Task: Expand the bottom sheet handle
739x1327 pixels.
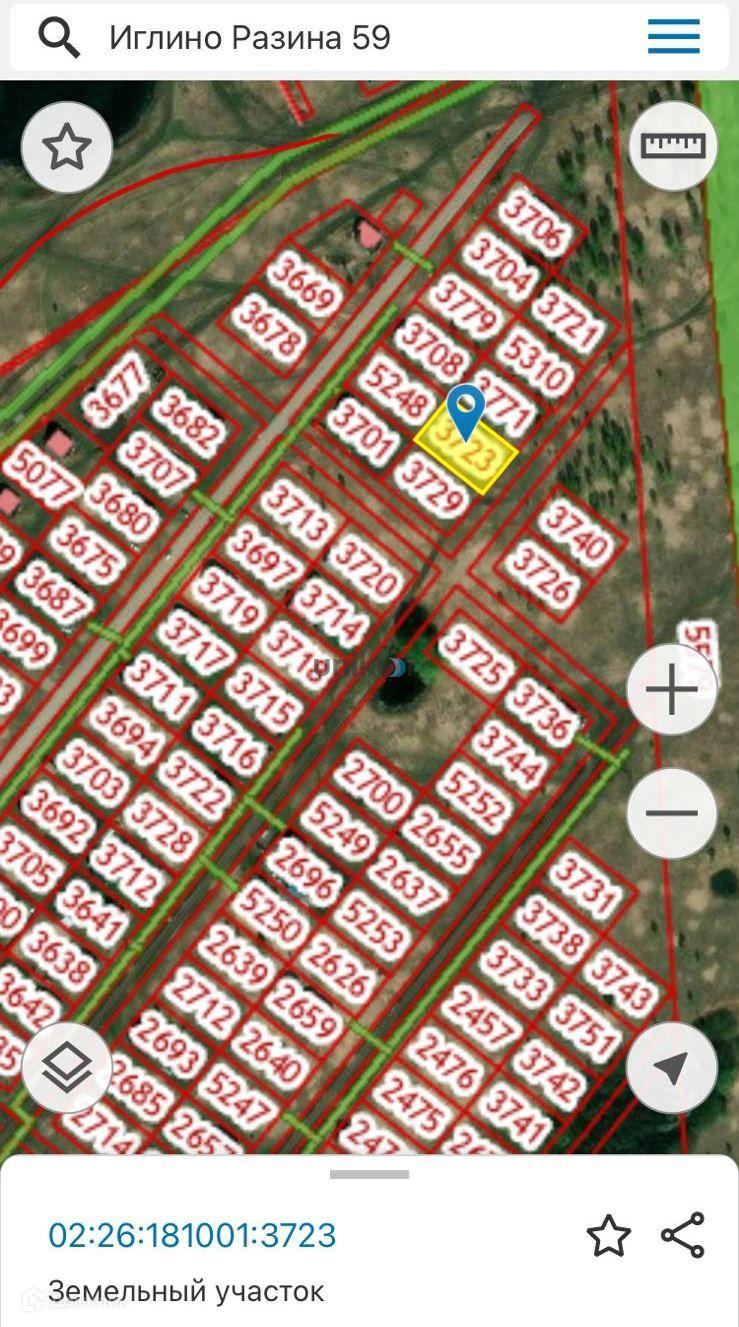Action: click(x=369, y=1174)
